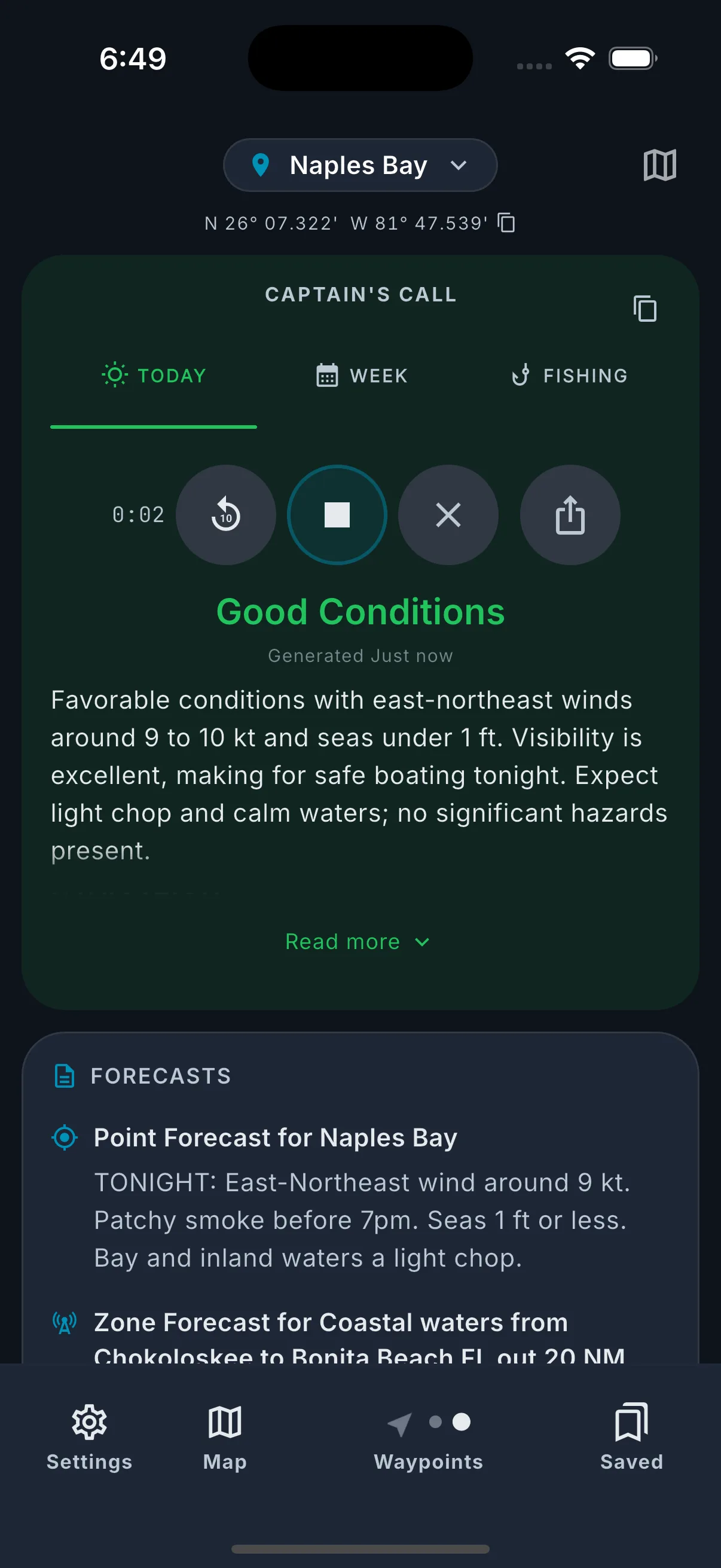Dismiss the audio playback with the X
Screen dimensions: 721x1568
pyautogui.click(x=448, y=515)
